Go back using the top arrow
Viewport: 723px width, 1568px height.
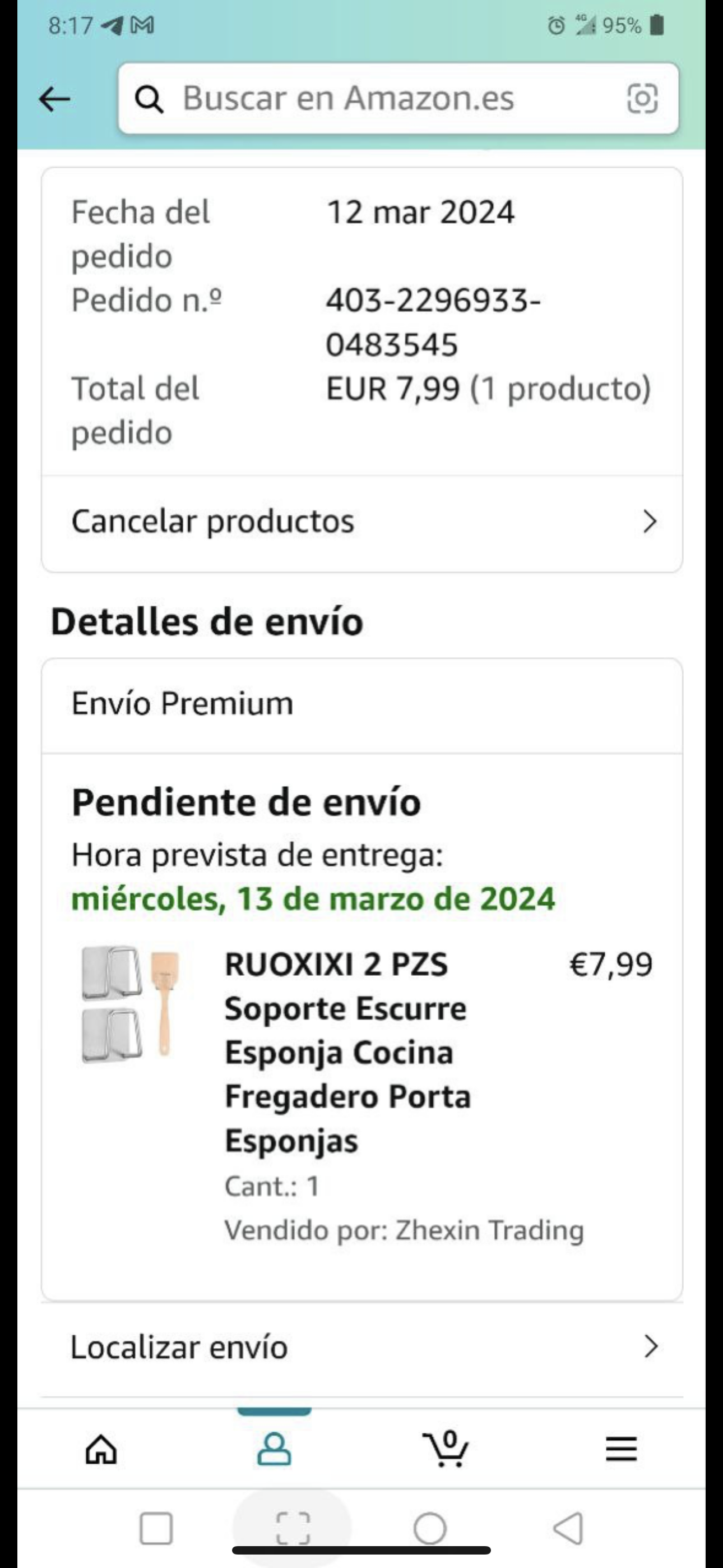click(55, 99)
